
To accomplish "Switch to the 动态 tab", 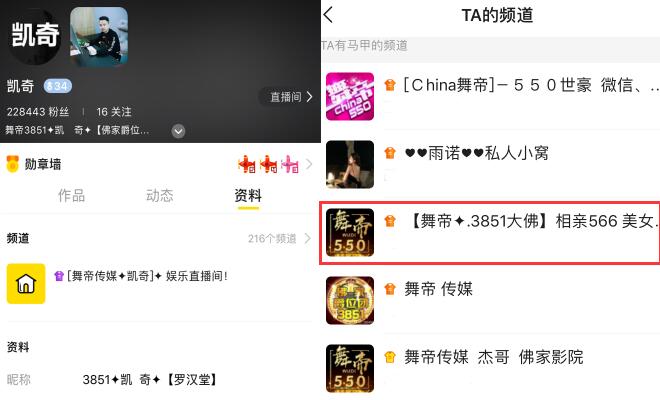I will coord(159,196).
